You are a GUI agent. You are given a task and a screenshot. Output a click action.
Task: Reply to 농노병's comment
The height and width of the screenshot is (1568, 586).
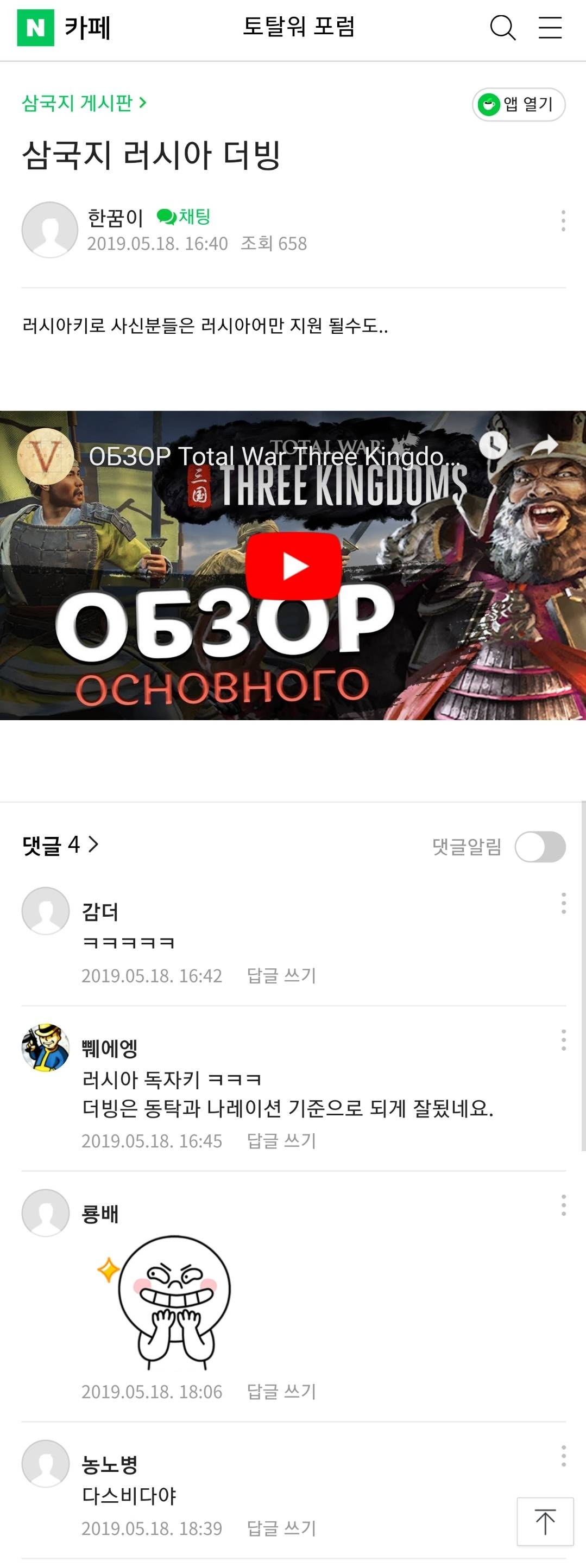[x=281, y=1528]
